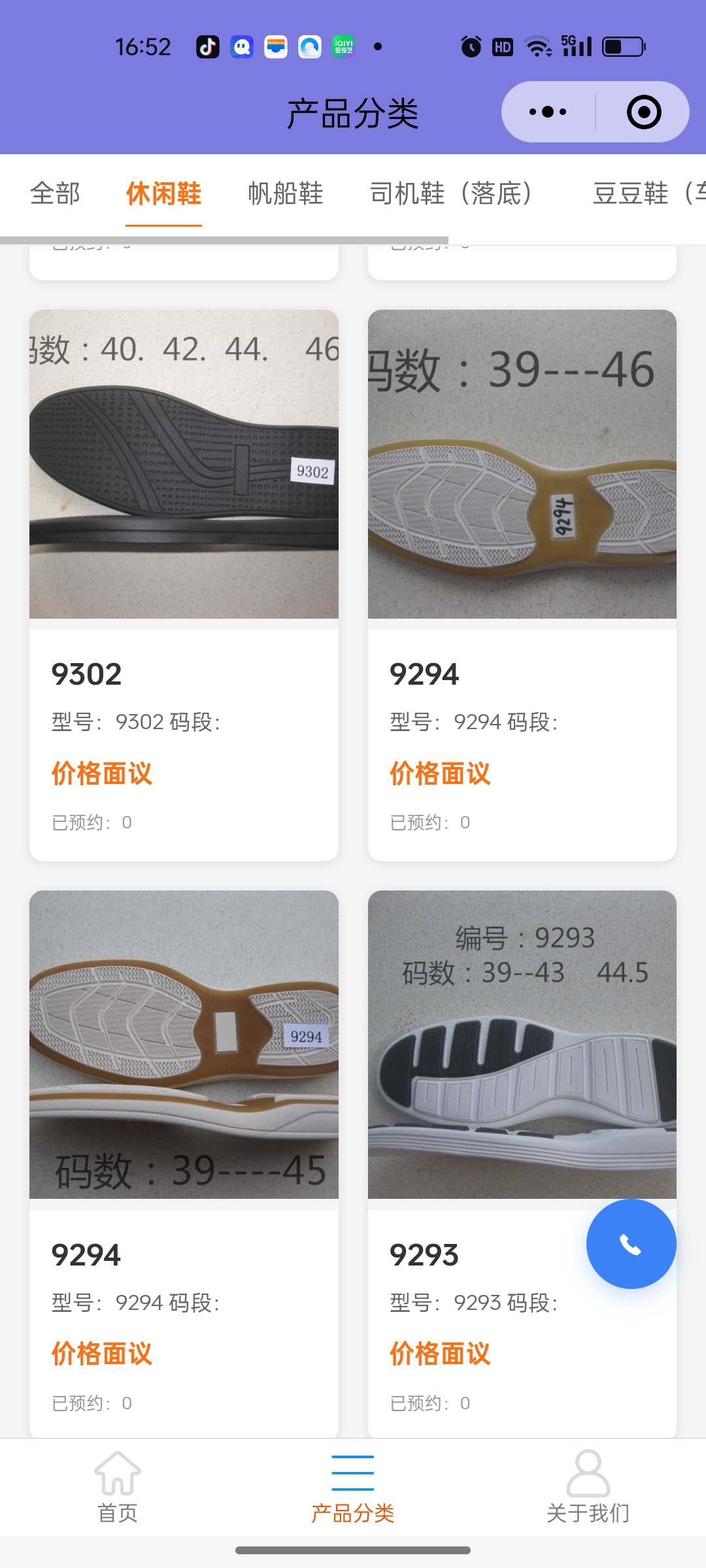Switch to the 帆船鞋 tab
The width and height of the screenshot is (706, 1568).
point(286,193)
